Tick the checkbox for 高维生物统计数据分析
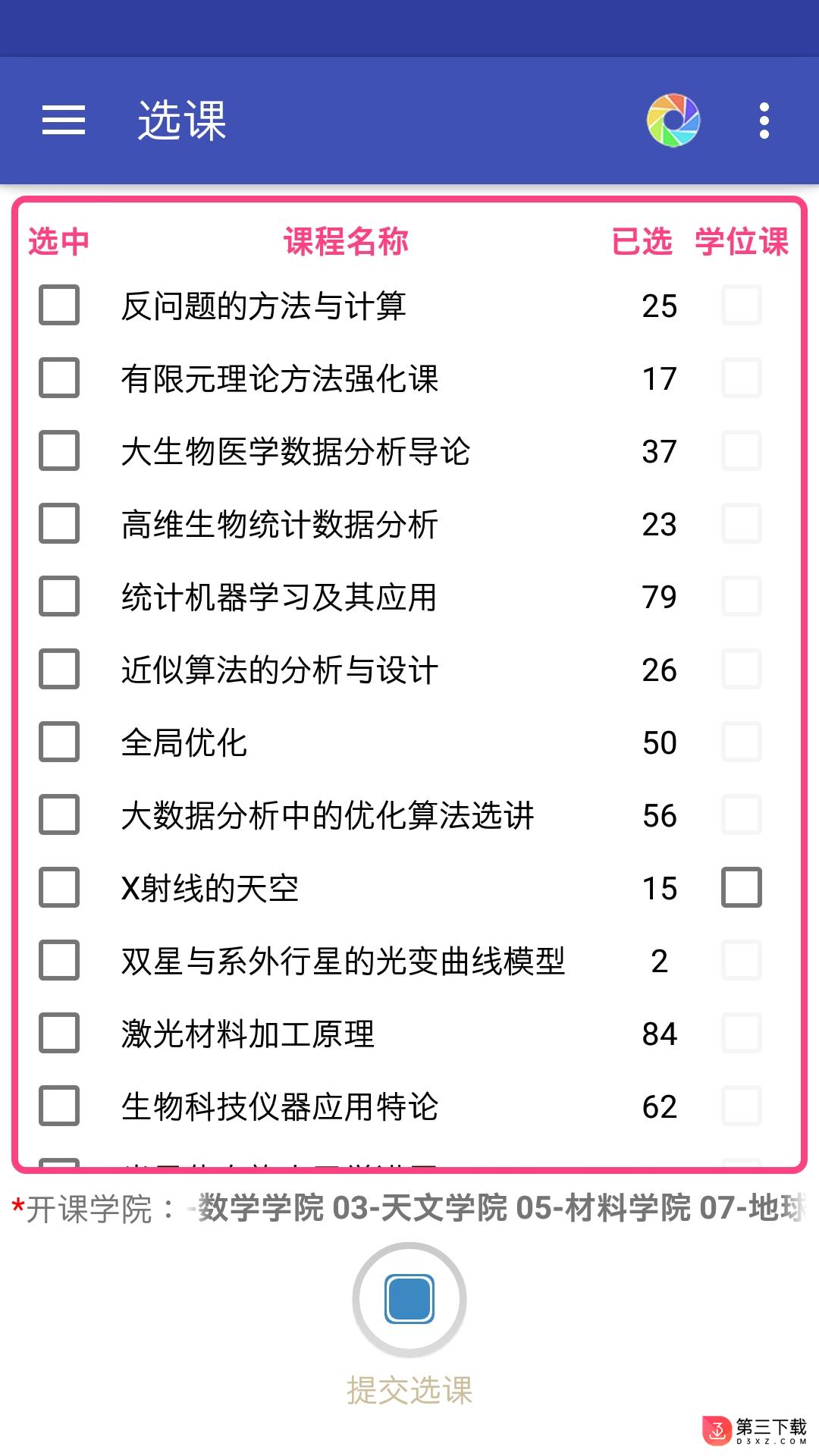This screenshot has width=819, height=1456. click(x=59, y=523)
